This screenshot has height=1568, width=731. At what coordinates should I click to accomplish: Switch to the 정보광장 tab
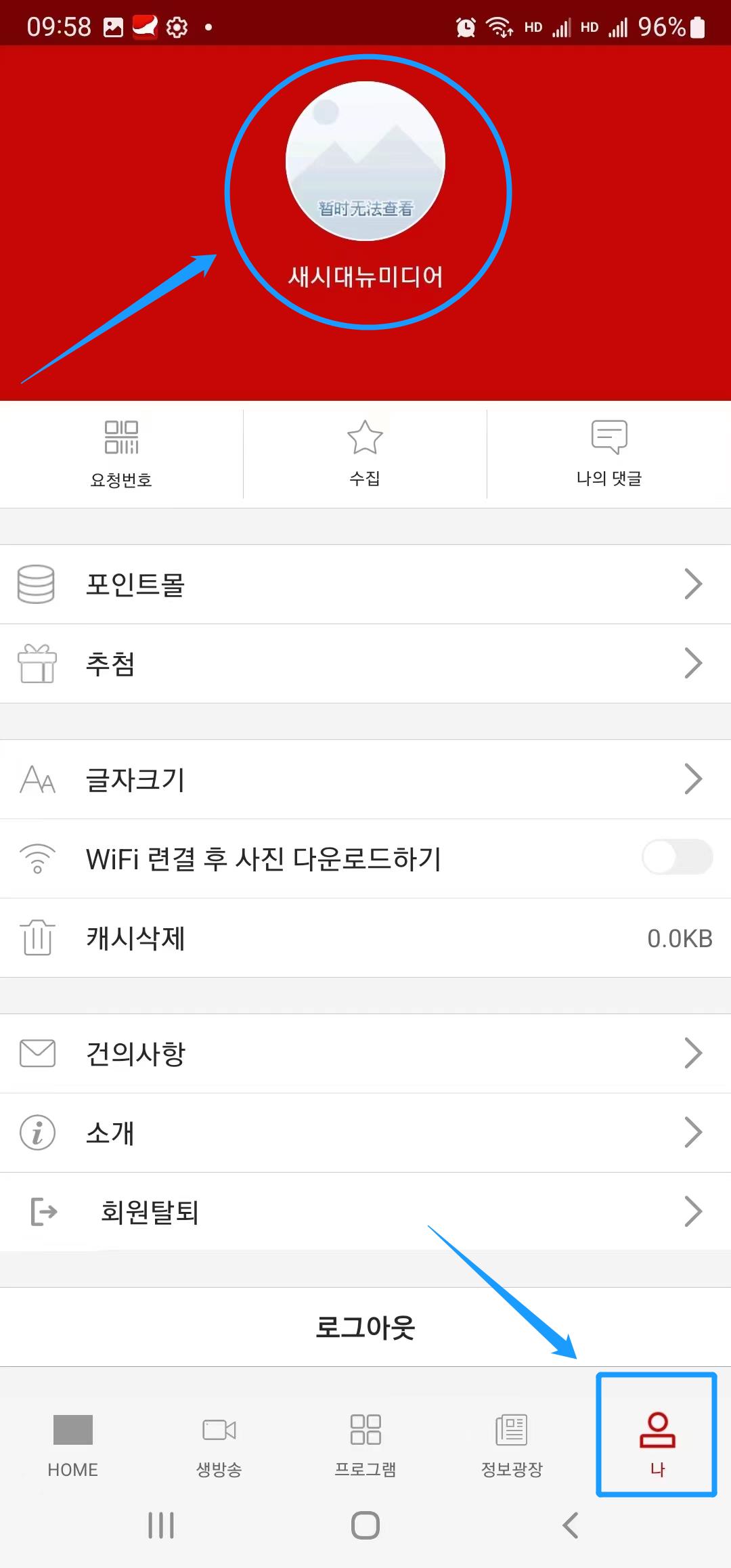pos(512,1445)
